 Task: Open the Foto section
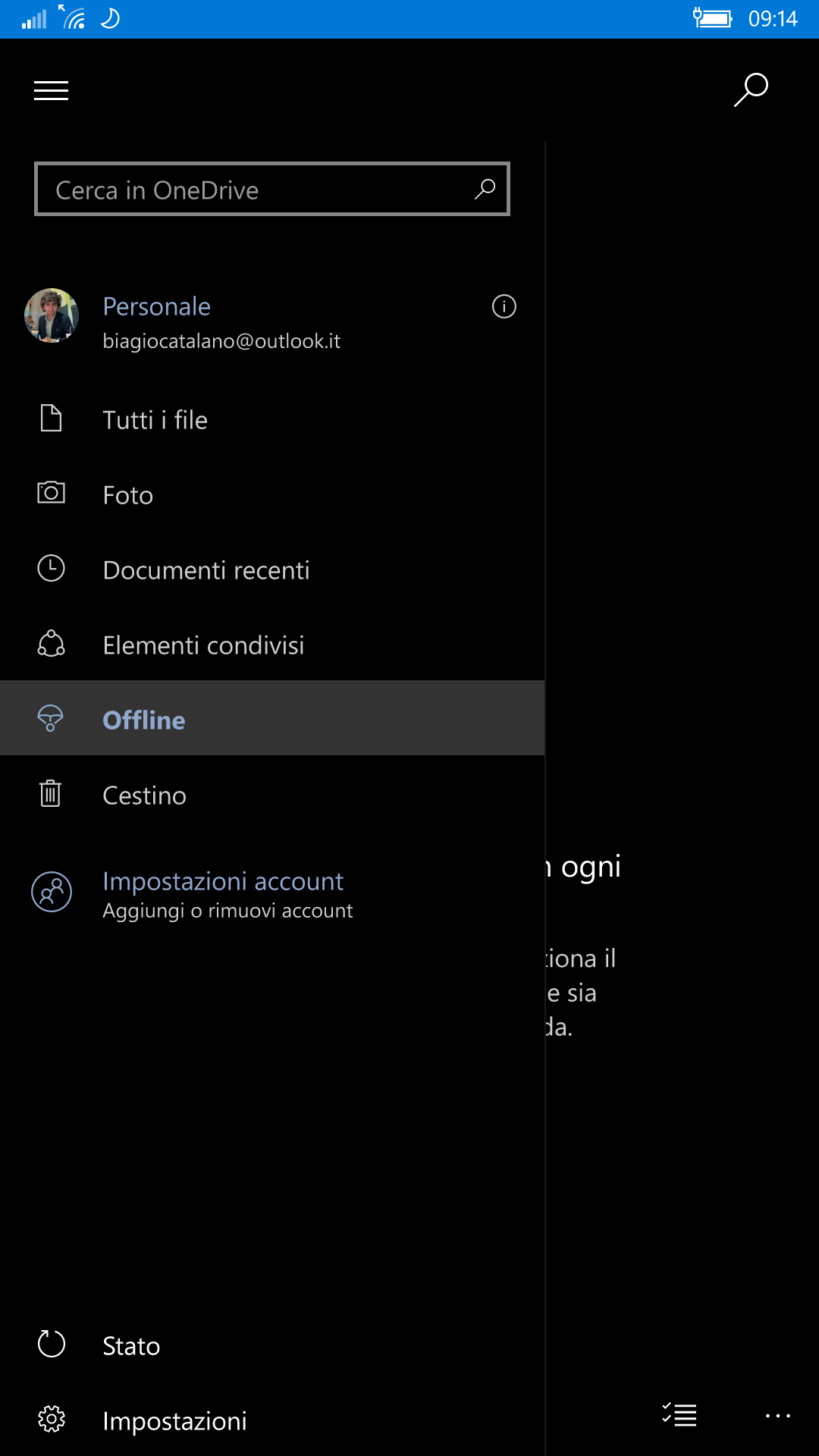(272, 494)
